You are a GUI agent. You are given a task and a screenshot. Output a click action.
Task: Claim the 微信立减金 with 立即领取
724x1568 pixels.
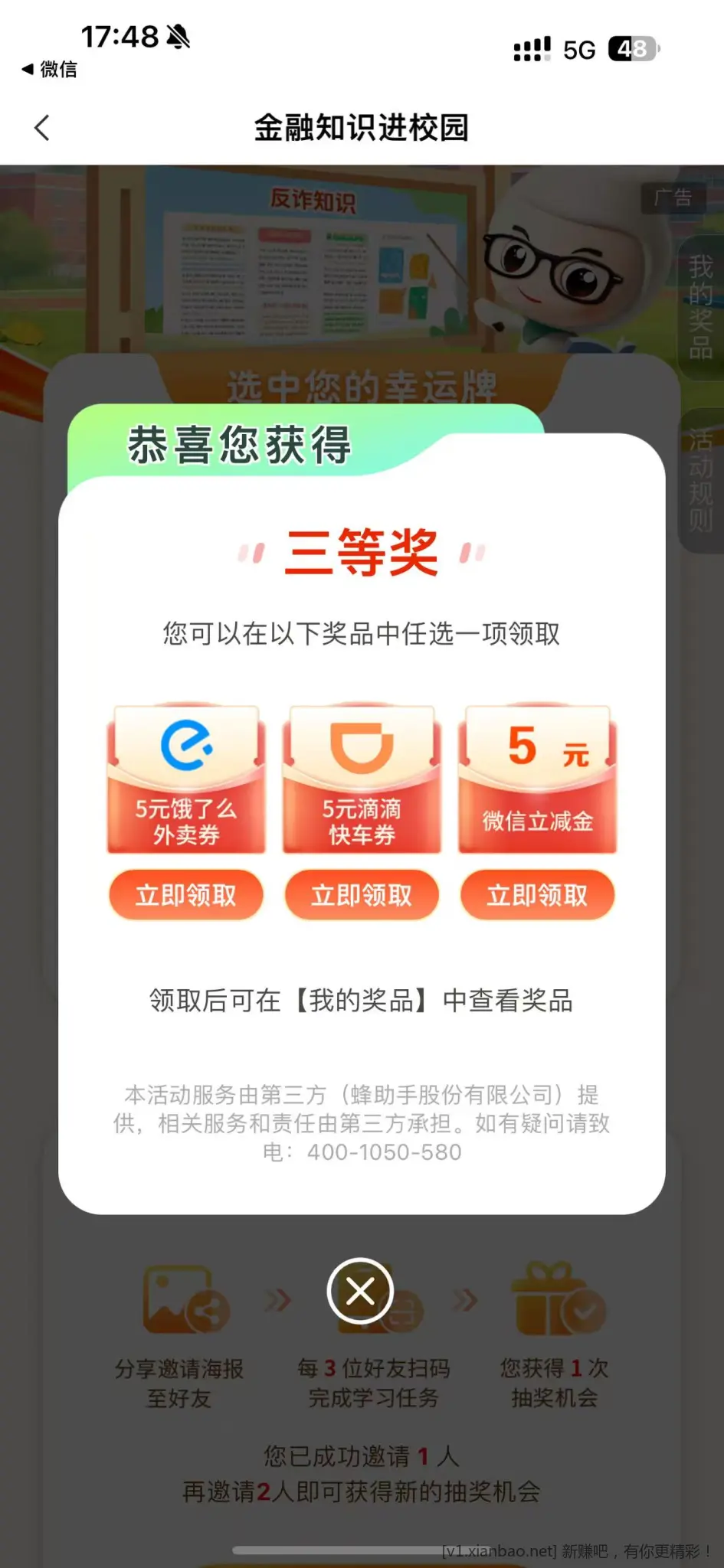click(x=537, y=894)
